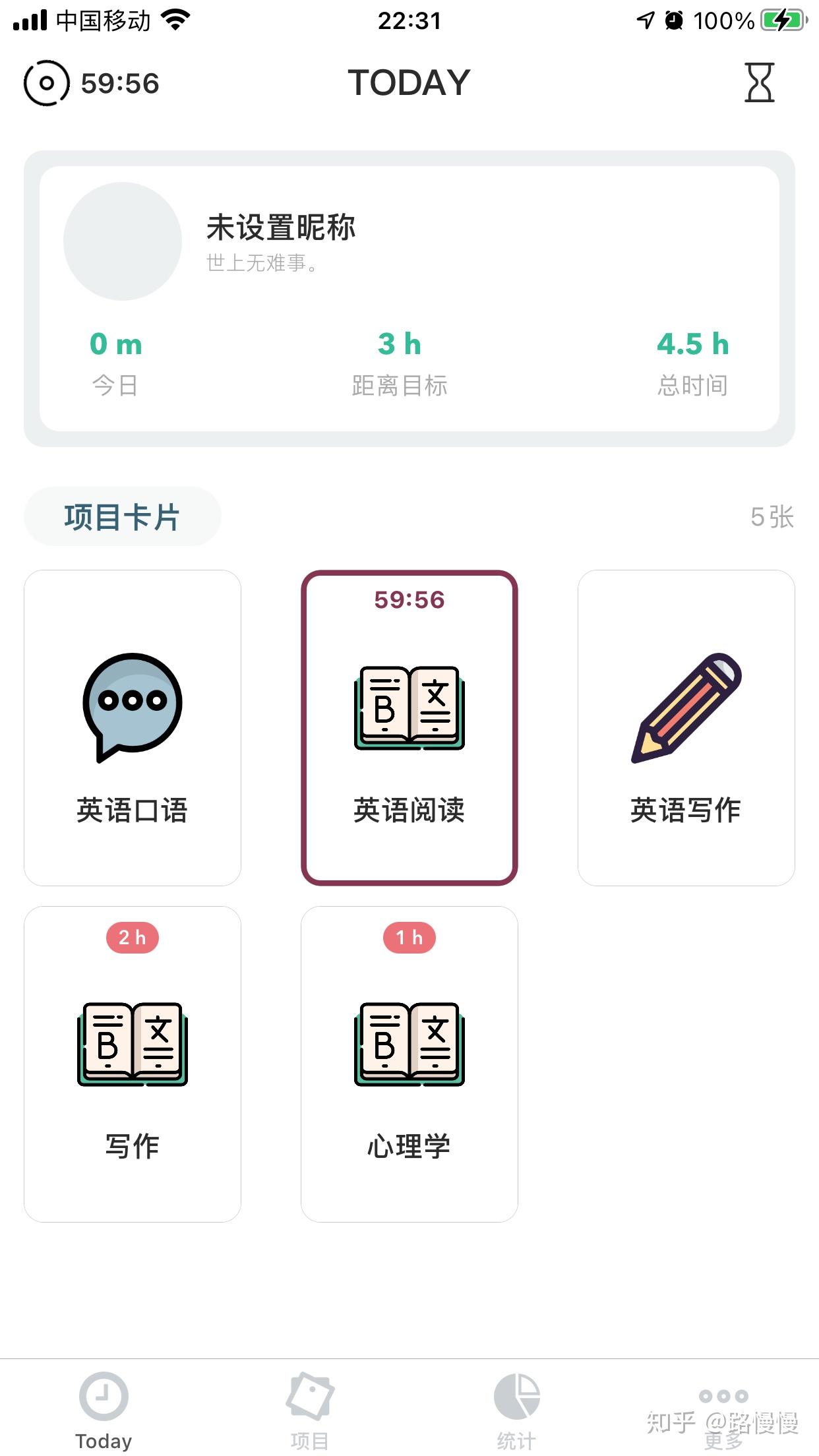Open the hourglass icon in top right
Image resolution: width=819 pixels, height=1456 pixels.
(760, 83)
